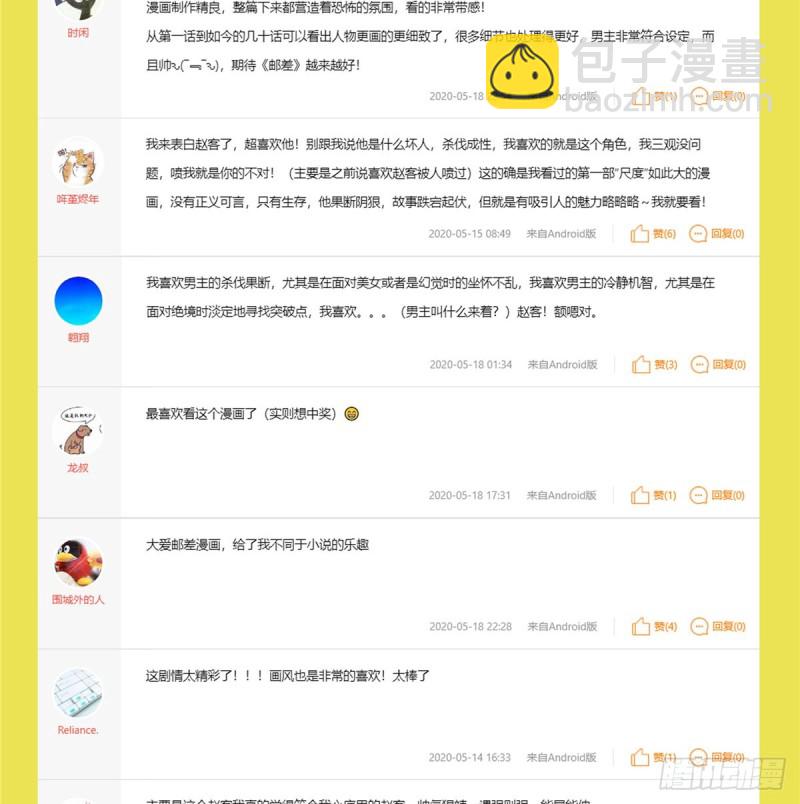Click the thumbs-up icon on 围城外的人's comment
The height and width of the screenshot is (804, 800).
point(641,627)
